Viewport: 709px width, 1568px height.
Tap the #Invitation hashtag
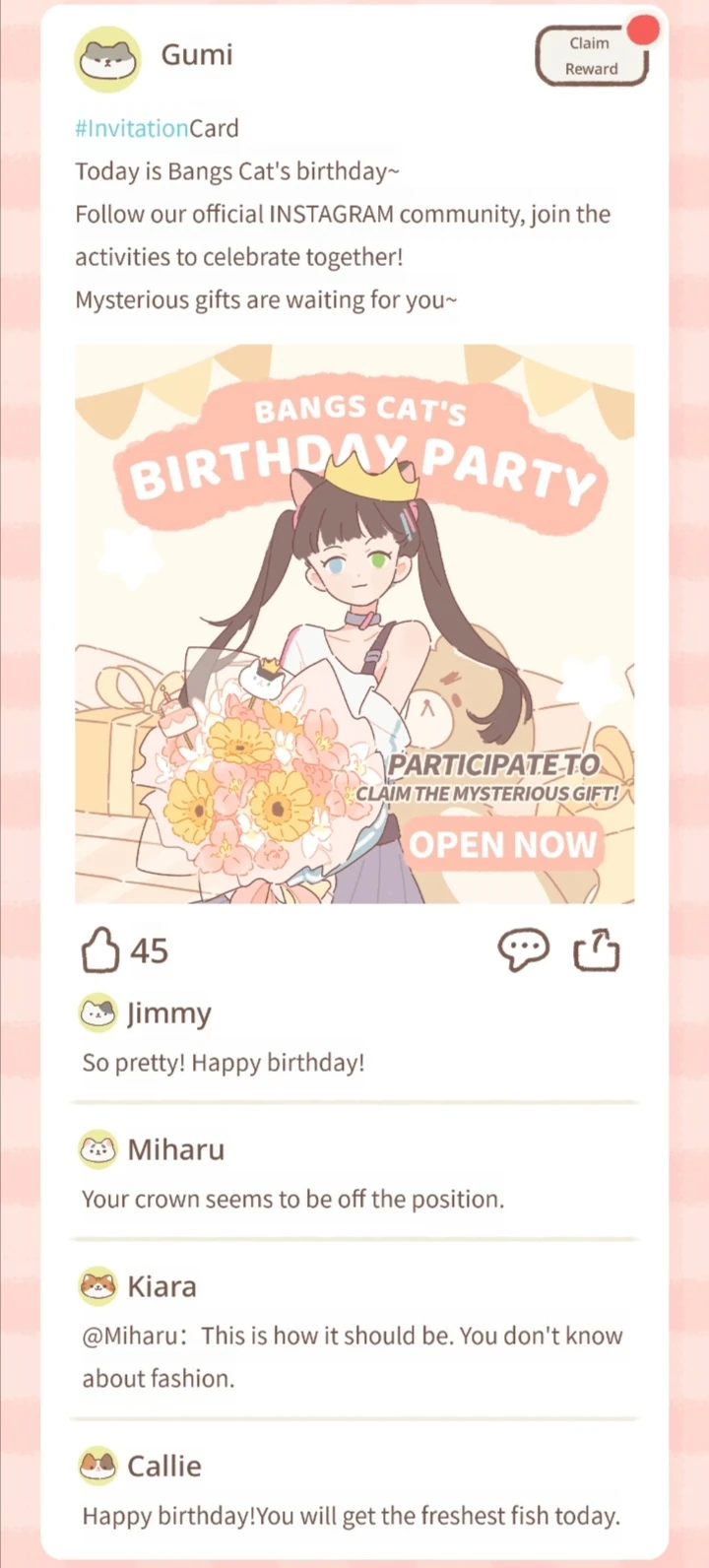pyautogui.click(x=132, y=128)
